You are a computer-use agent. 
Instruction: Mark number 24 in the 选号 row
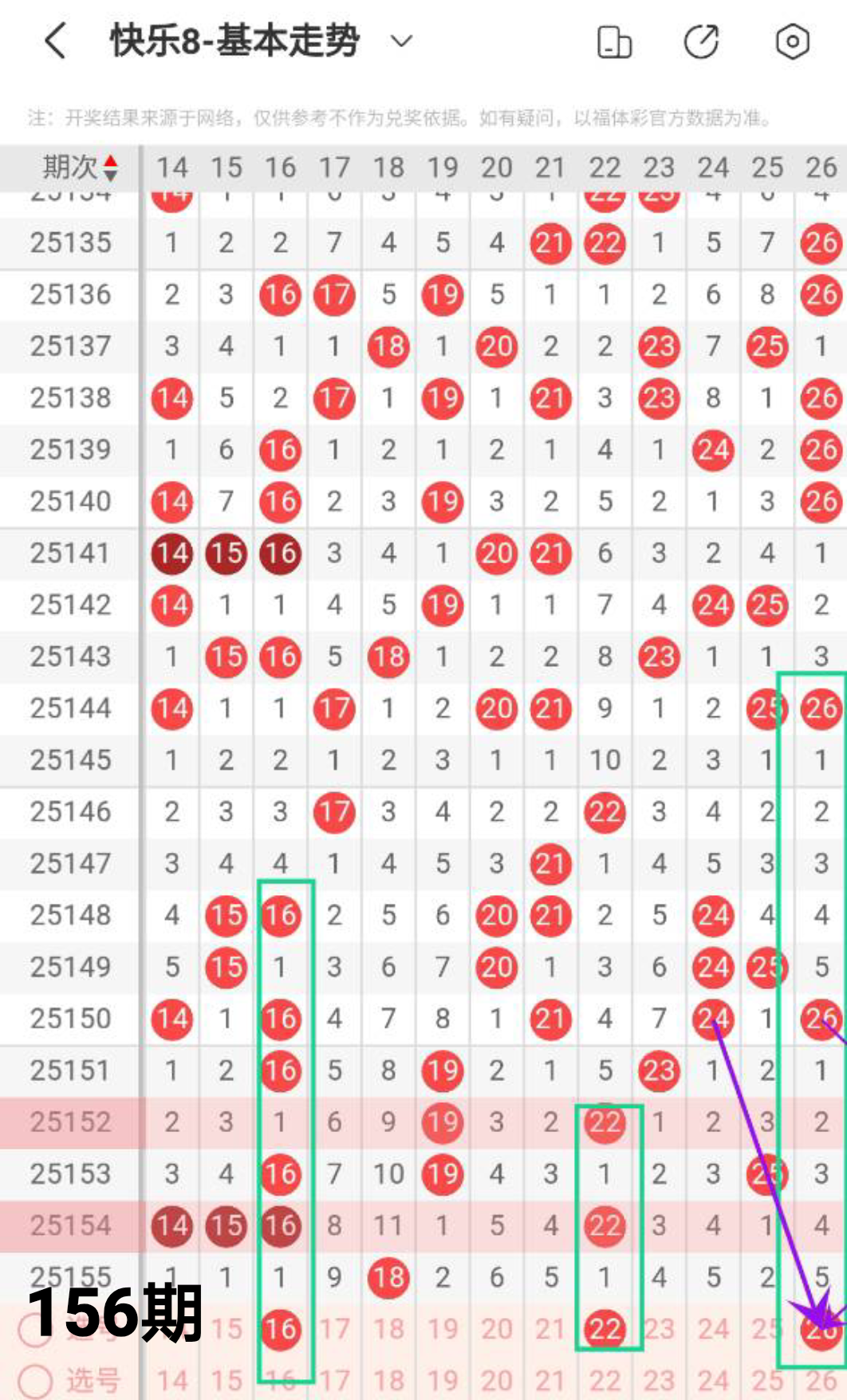[713, 1381]
